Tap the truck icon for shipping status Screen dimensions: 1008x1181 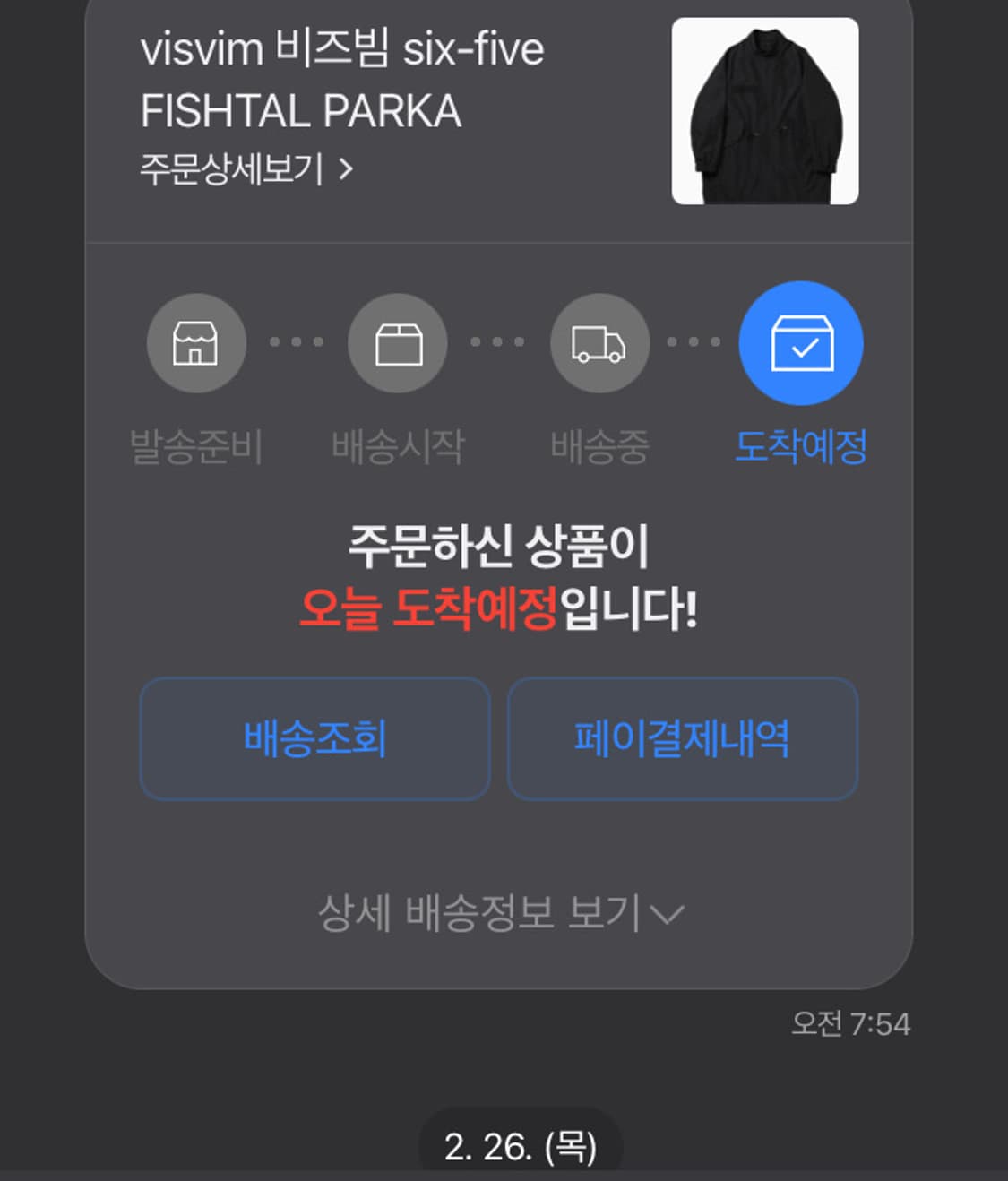[599, 343]
